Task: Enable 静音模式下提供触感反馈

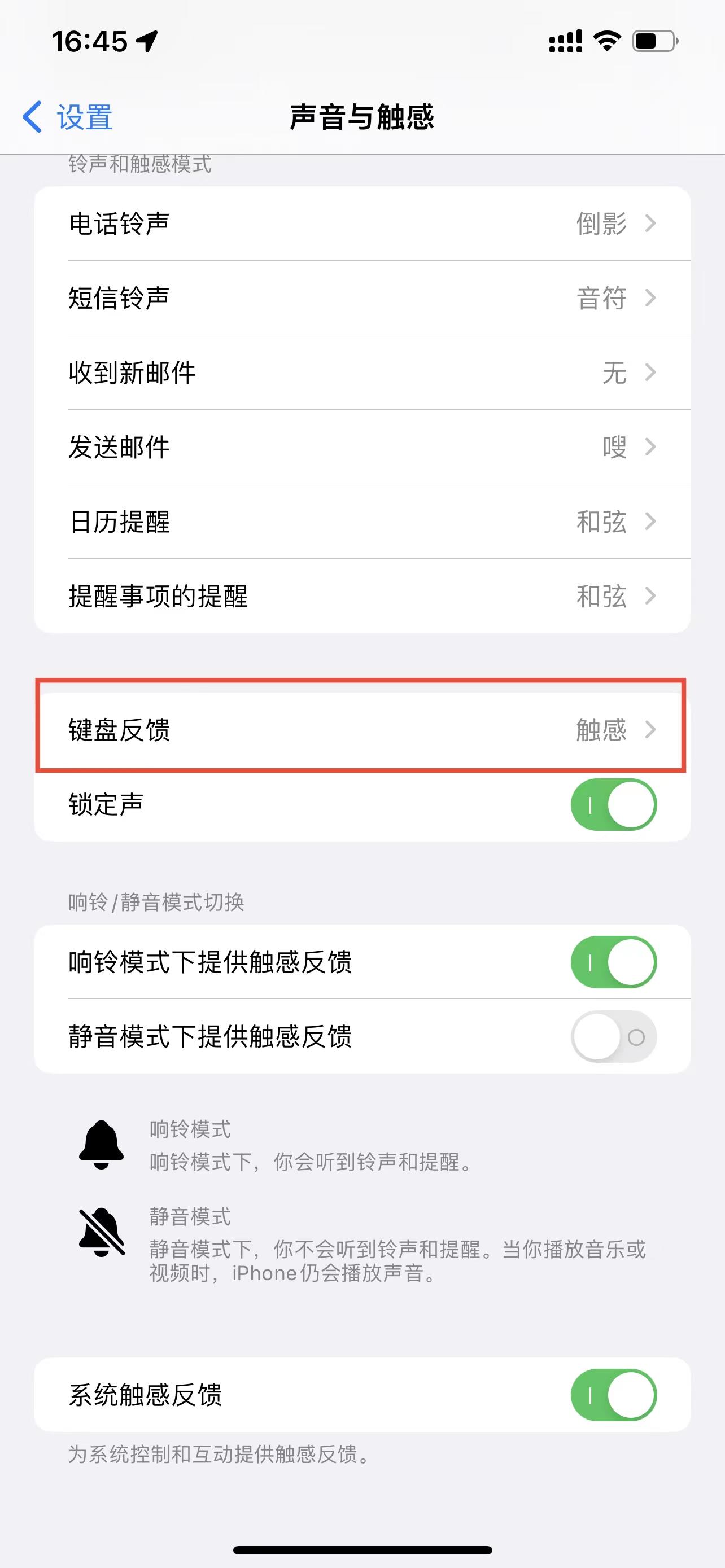Action: pos(613,1037)
